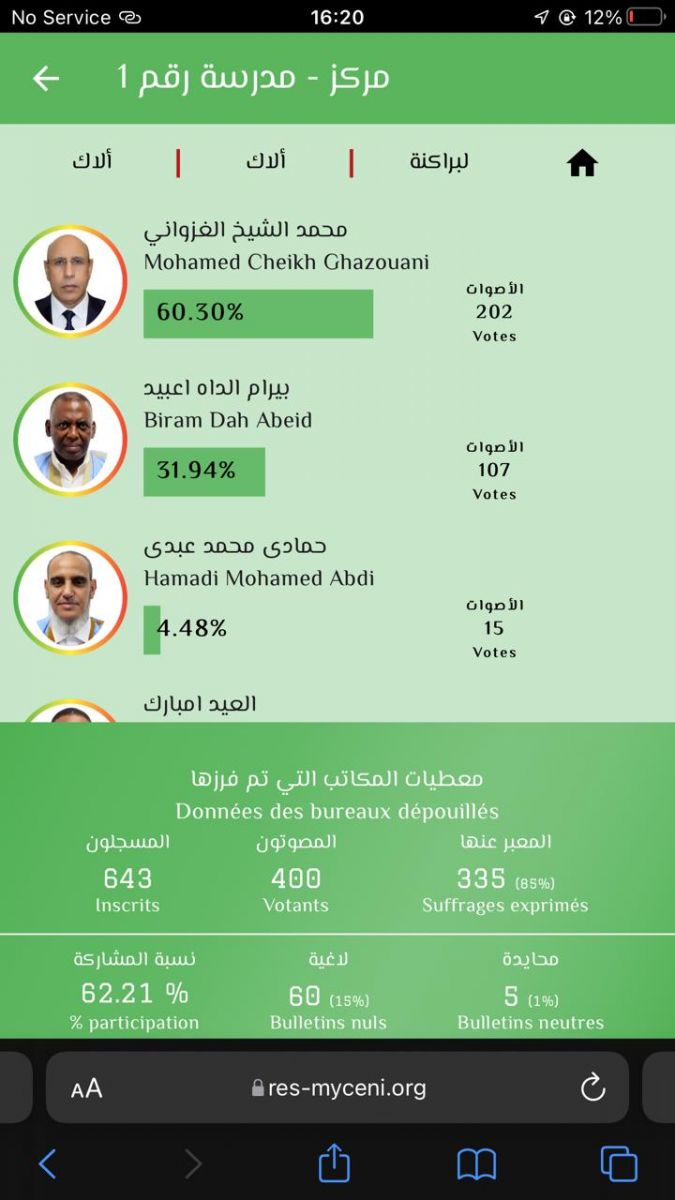Open the home icon in breadcrumb
Viewport: 675px width, 1200px height.
(582, 163)
